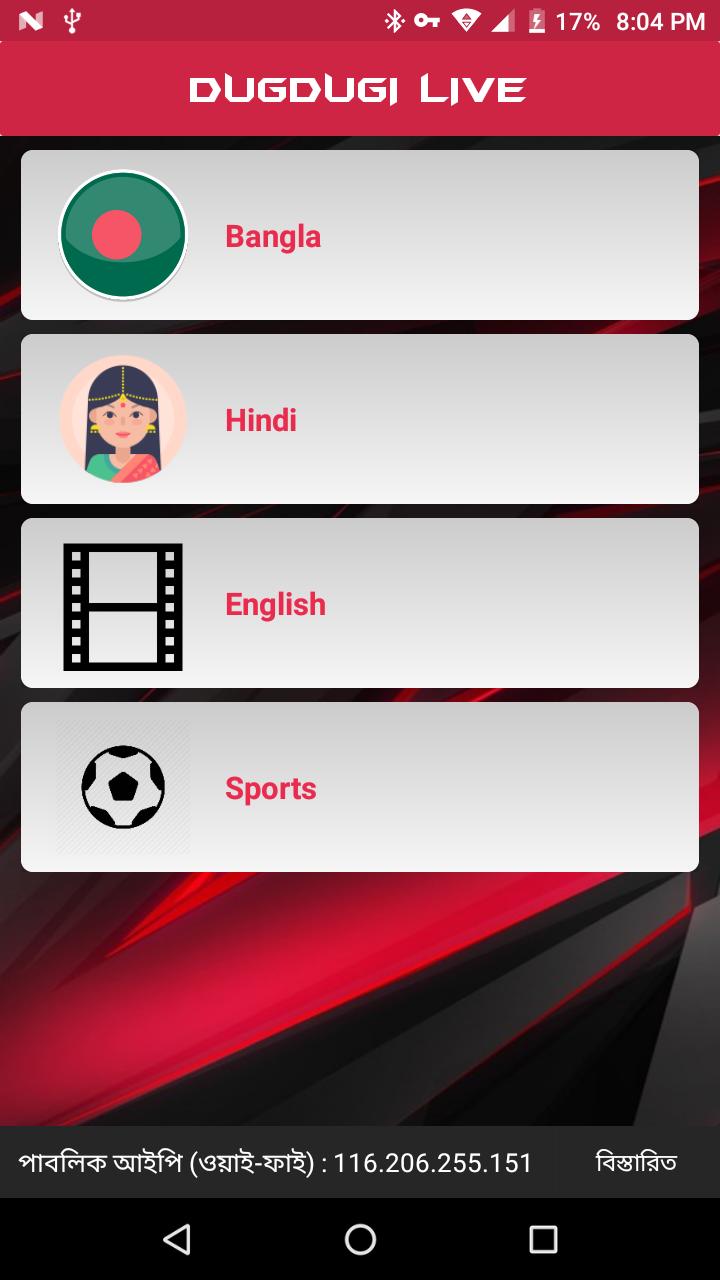Viewport: 720px width, 1280px height.
Task: Open the English category
Action: [x=360, y=604]
